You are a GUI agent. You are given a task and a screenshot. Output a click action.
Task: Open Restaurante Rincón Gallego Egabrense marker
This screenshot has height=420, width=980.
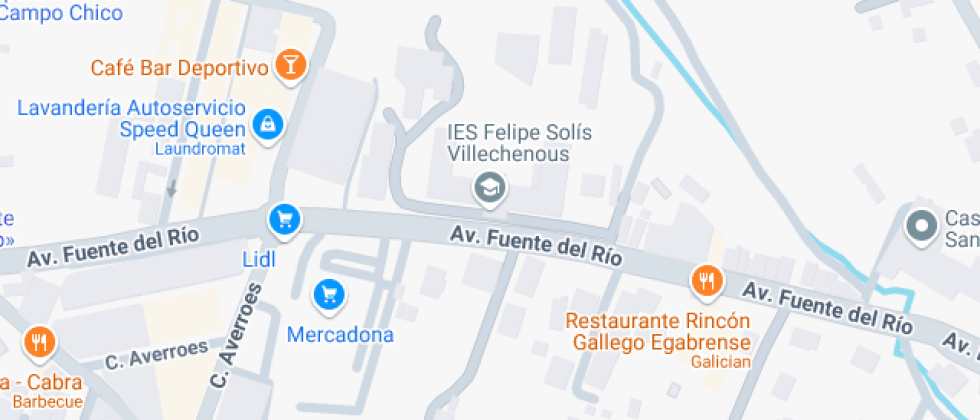[x=707, y=280]
